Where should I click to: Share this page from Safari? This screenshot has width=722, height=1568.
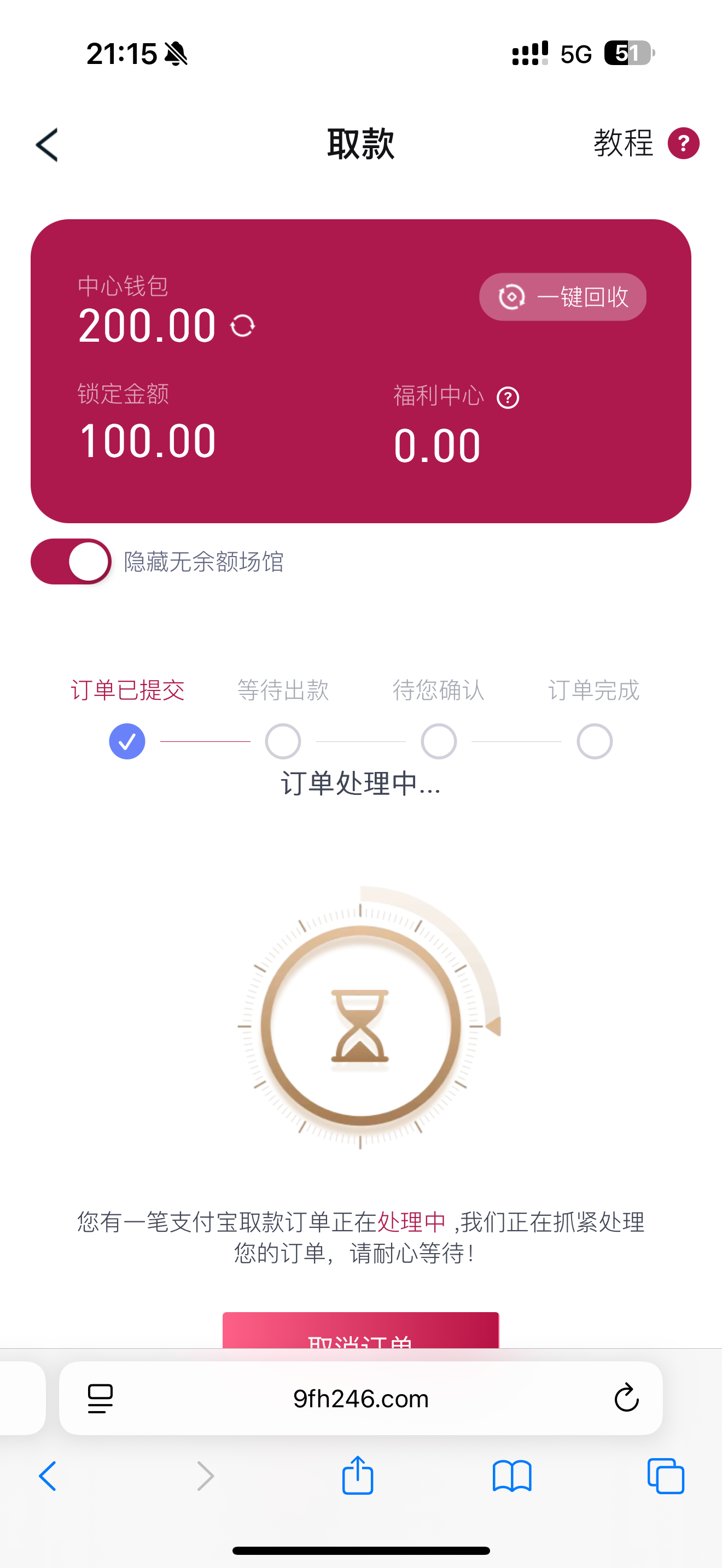click(x=357, y=1476)
